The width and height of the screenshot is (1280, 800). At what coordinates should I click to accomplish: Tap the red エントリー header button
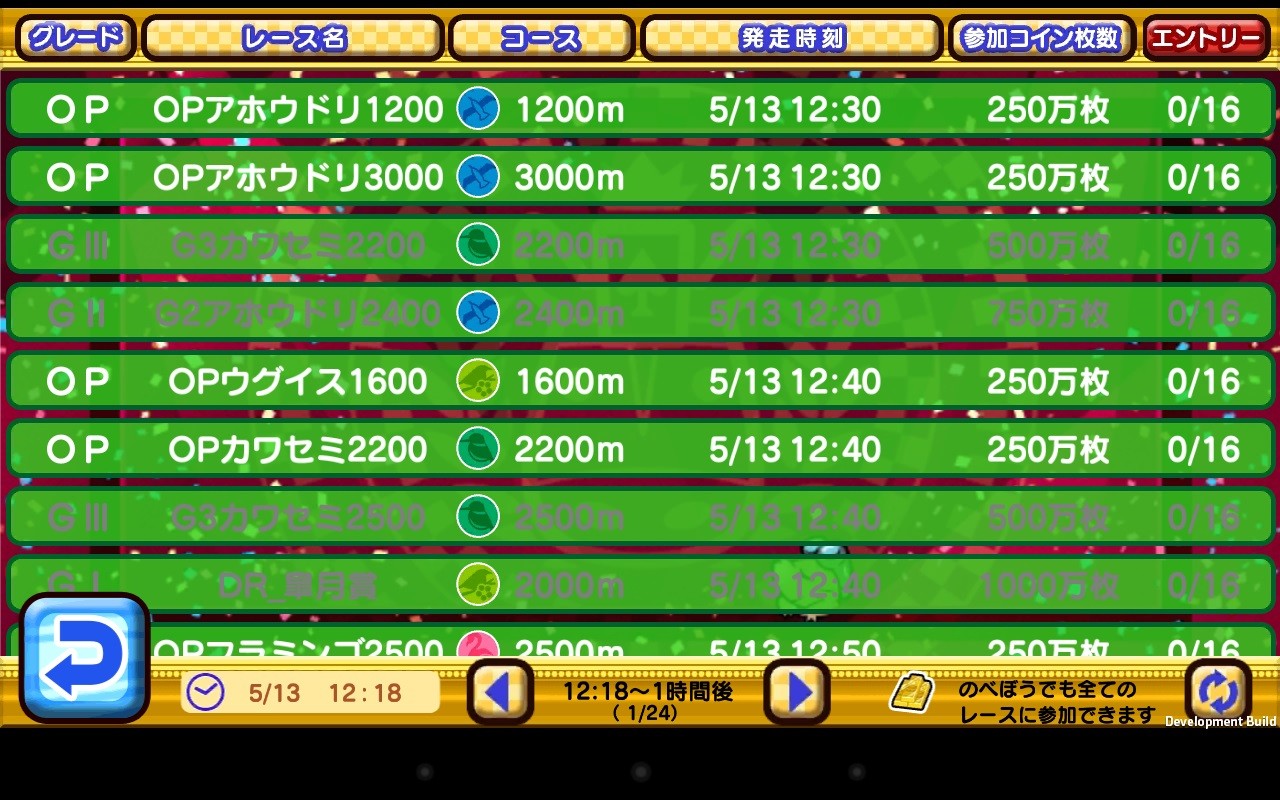(1206, 38)
